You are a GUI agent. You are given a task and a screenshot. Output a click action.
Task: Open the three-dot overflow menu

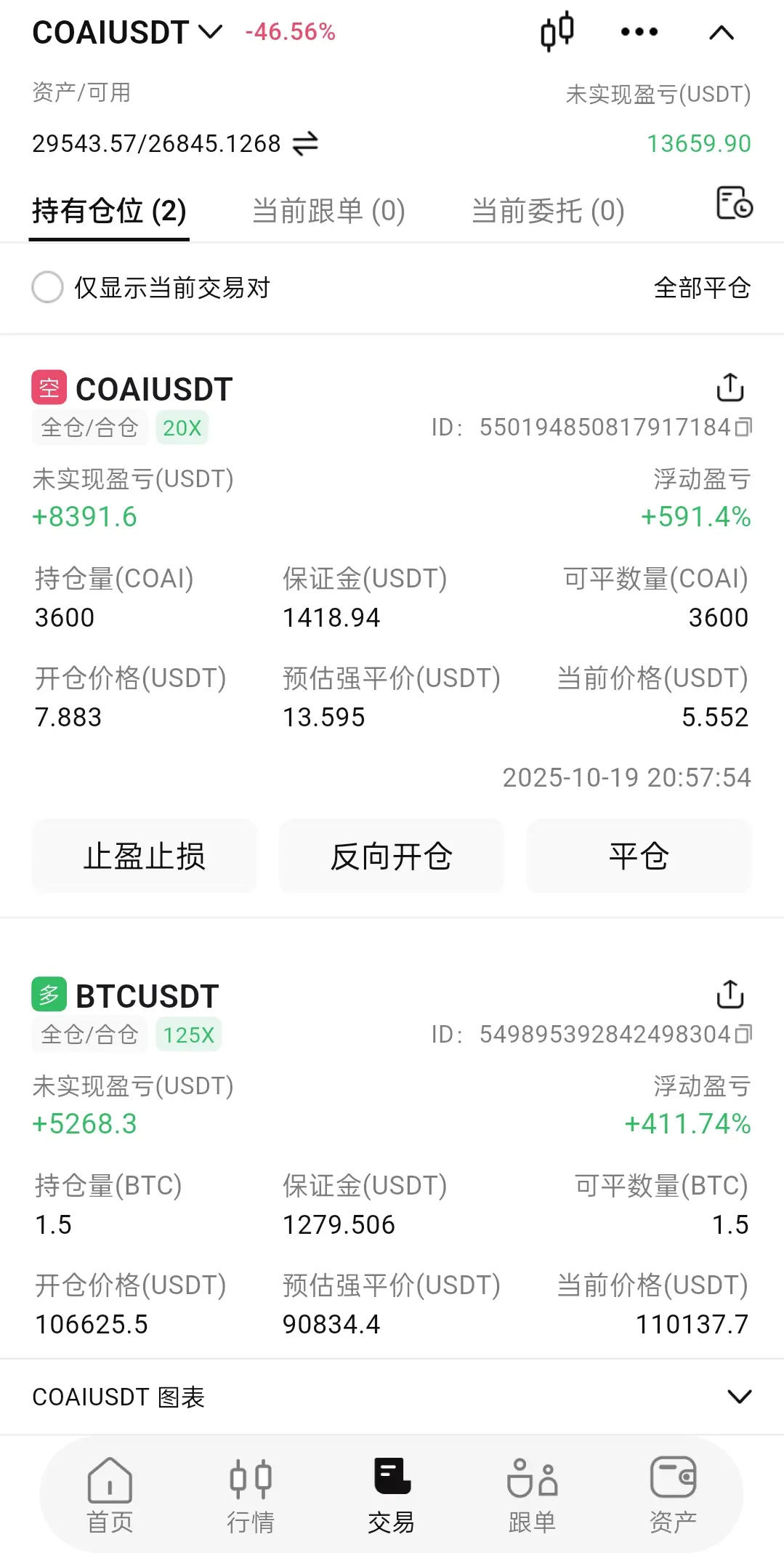(x=639, y=32)
